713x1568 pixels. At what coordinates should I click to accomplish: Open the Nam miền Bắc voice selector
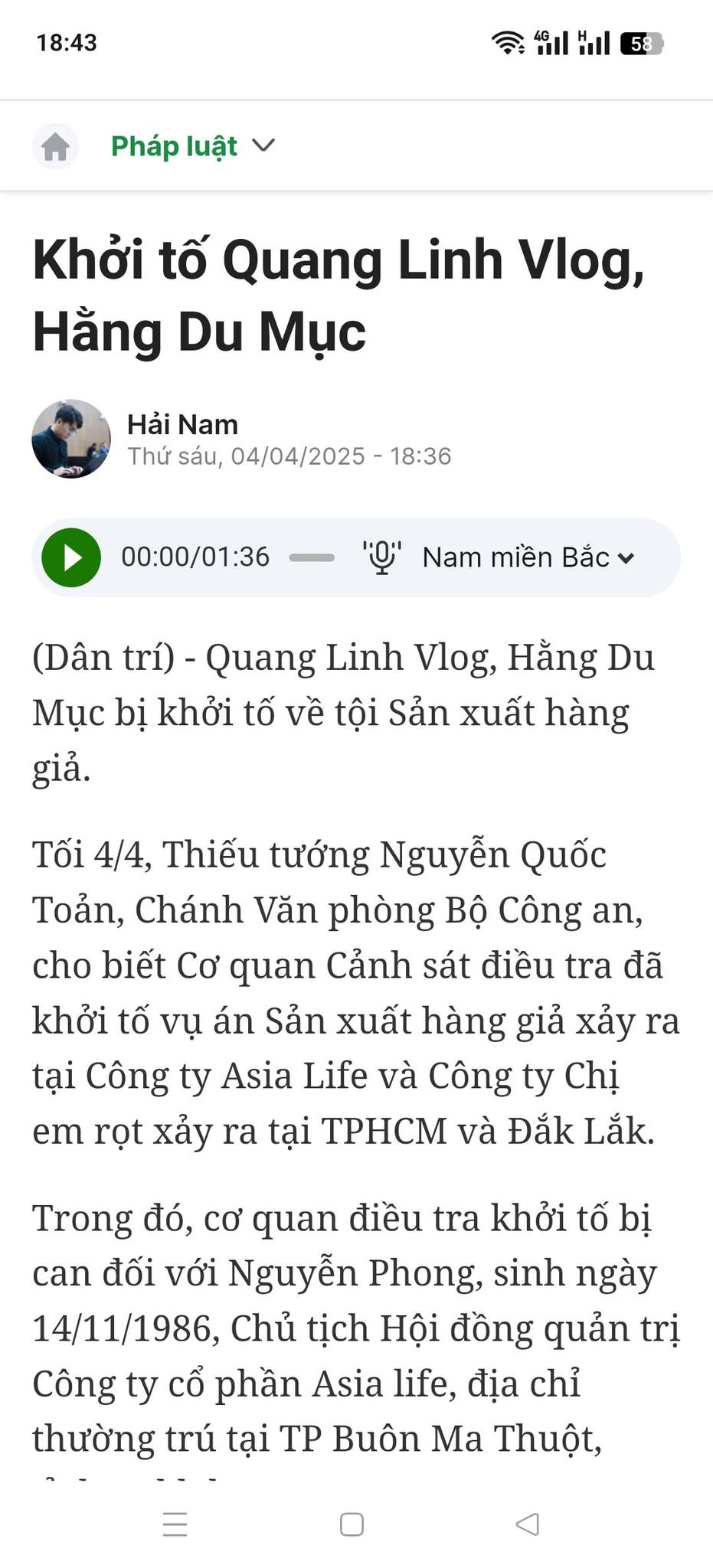coord(528,557)
